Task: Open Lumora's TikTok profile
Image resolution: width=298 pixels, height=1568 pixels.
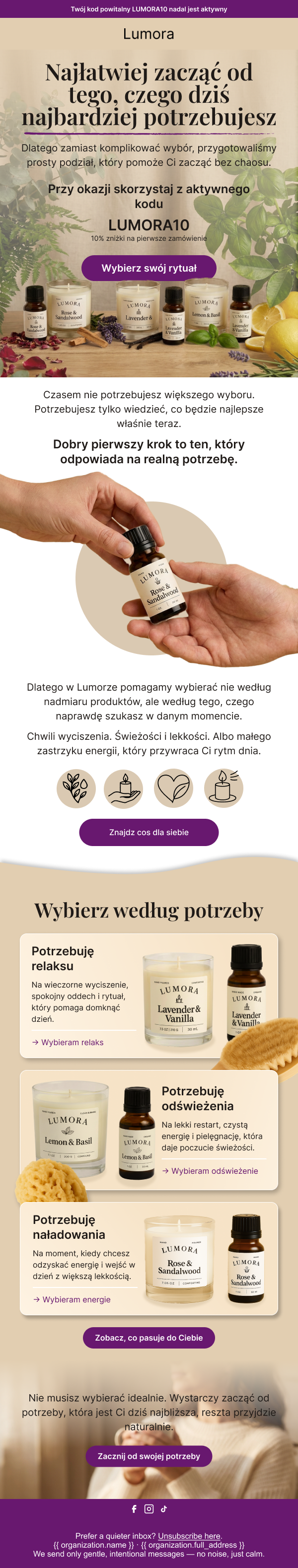Action: (163, 1508)
